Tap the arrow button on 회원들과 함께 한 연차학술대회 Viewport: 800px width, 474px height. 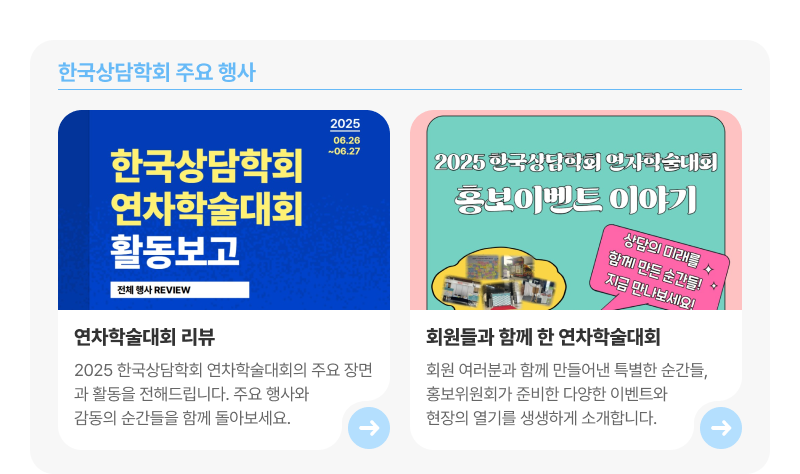point(721,428)
